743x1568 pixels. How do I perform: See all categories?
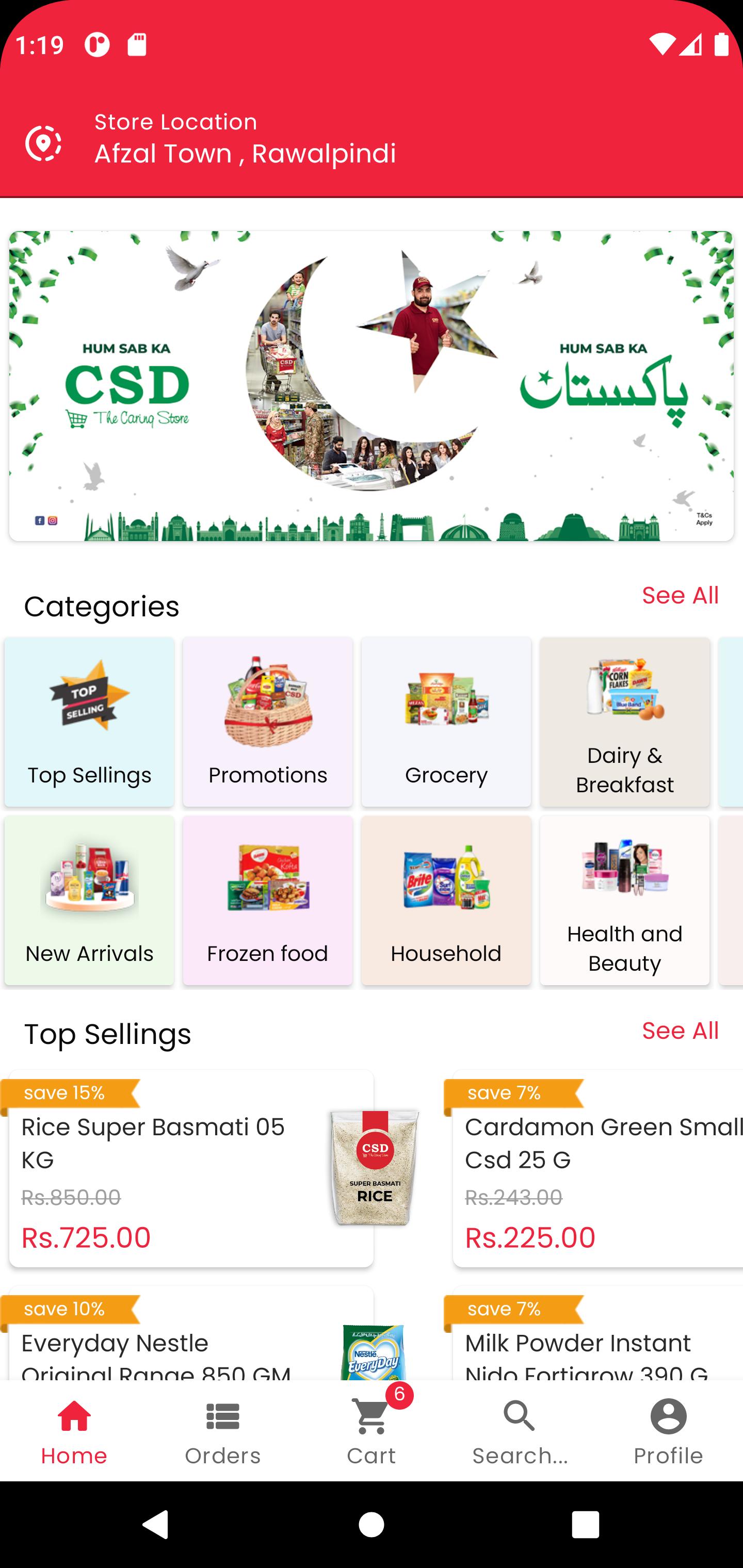(x=680, y=595)
